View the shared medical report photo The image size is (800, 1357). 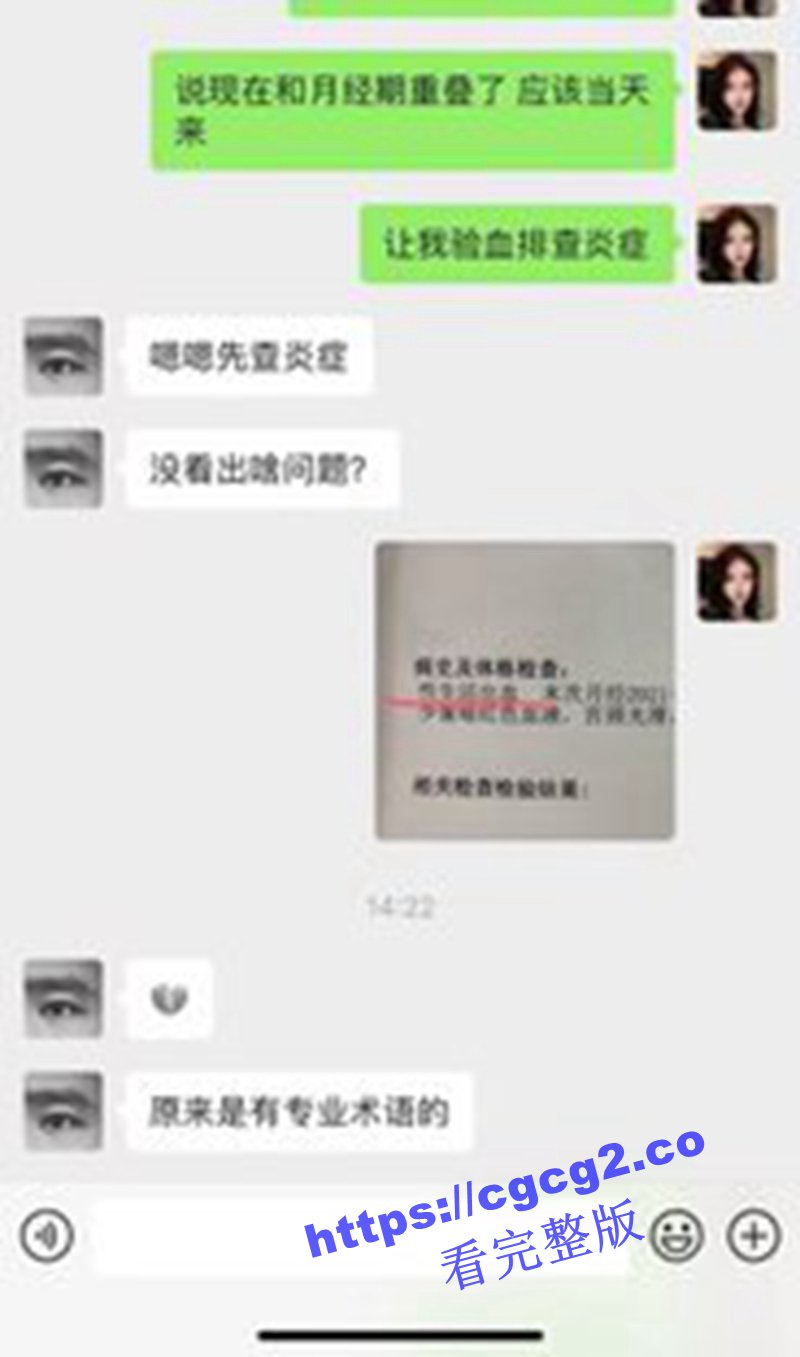coord(525,690)
